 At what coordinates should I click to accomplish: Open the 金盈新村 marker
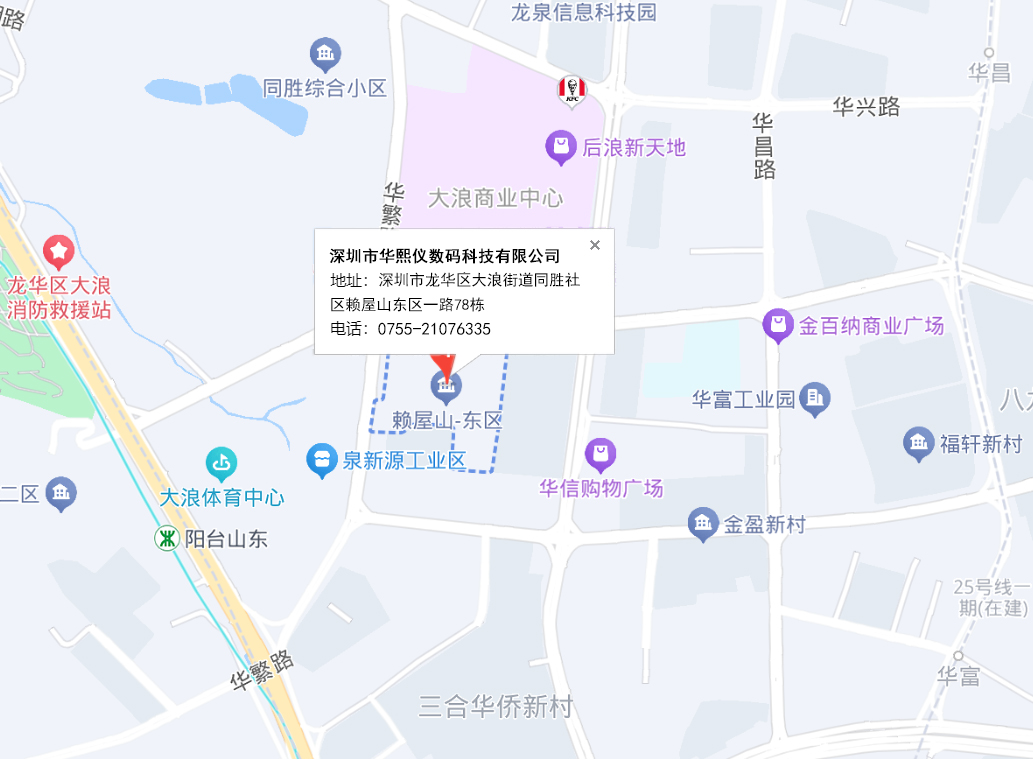click(x=704, y=523)
